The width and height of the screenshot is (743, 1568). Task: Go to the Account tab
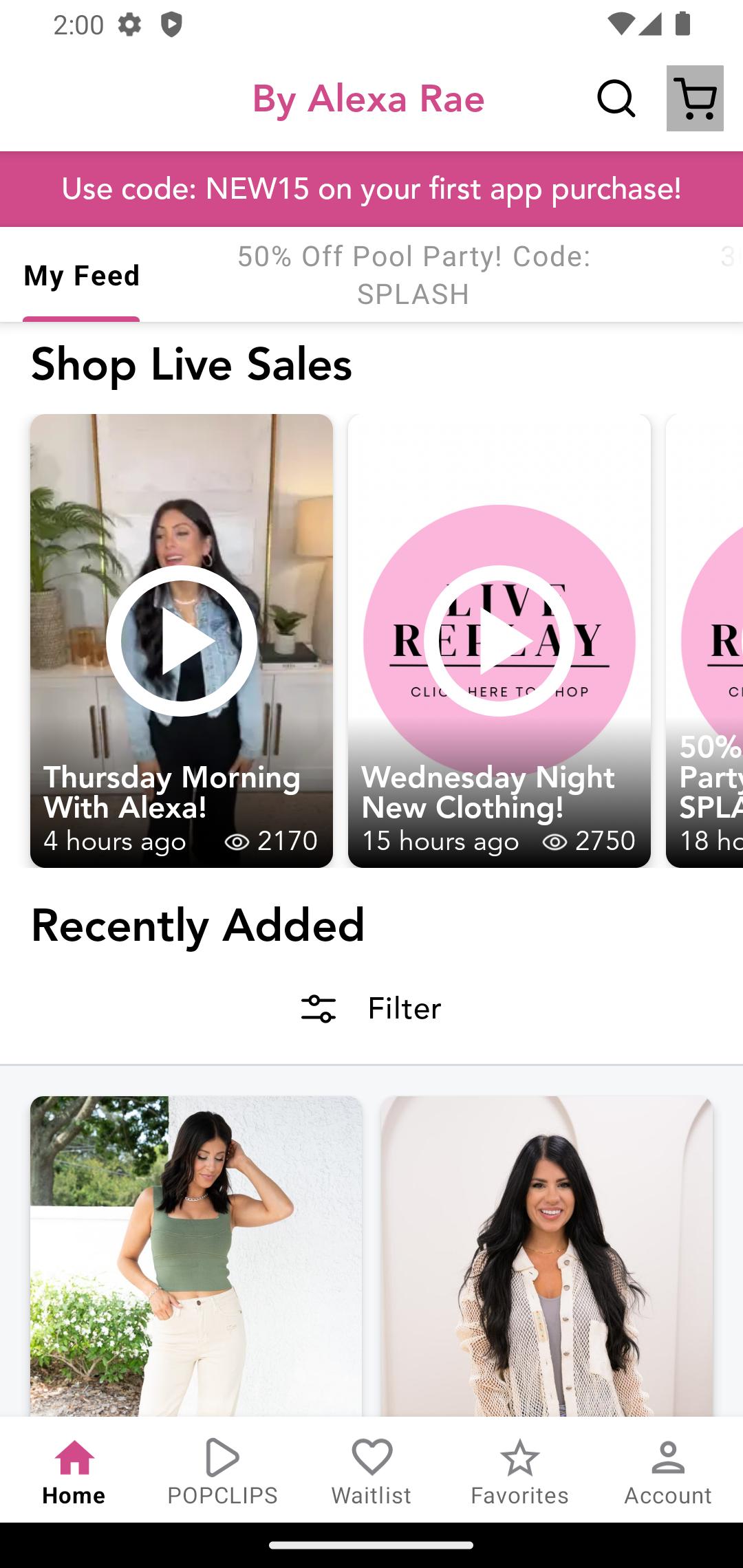click(x=669, y=1470)
